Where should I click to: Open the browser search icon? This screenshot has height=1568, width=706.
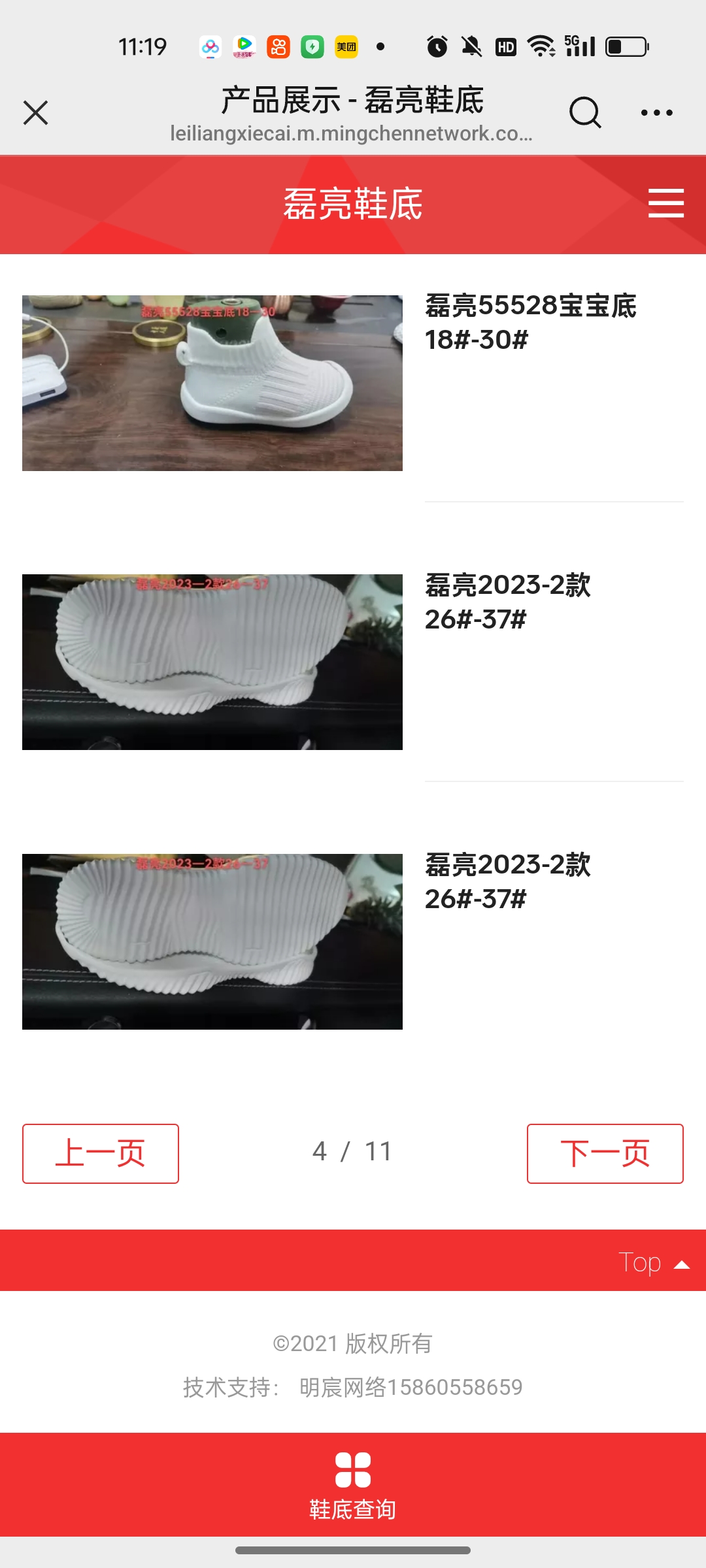(x=584, y=112)
